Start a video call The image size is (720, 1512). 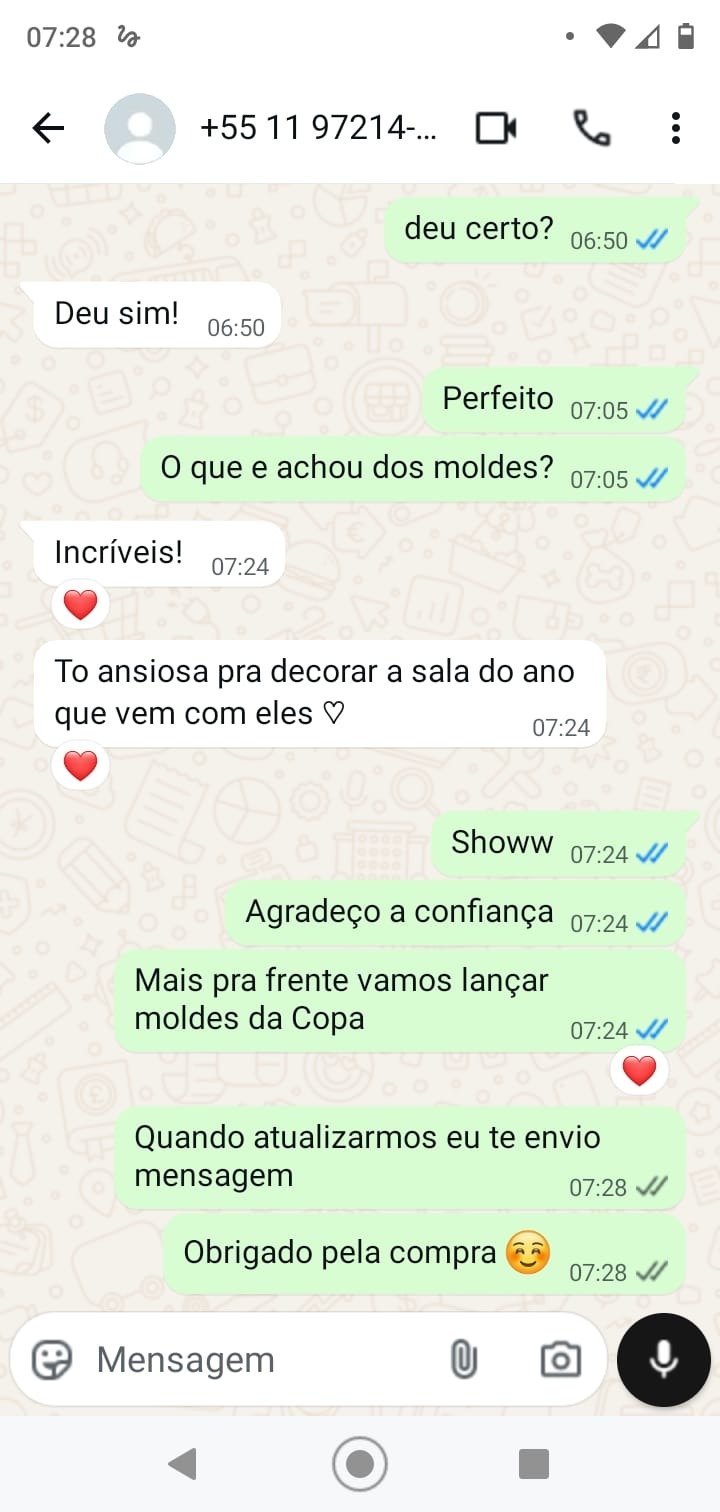[x=492, y=128]
